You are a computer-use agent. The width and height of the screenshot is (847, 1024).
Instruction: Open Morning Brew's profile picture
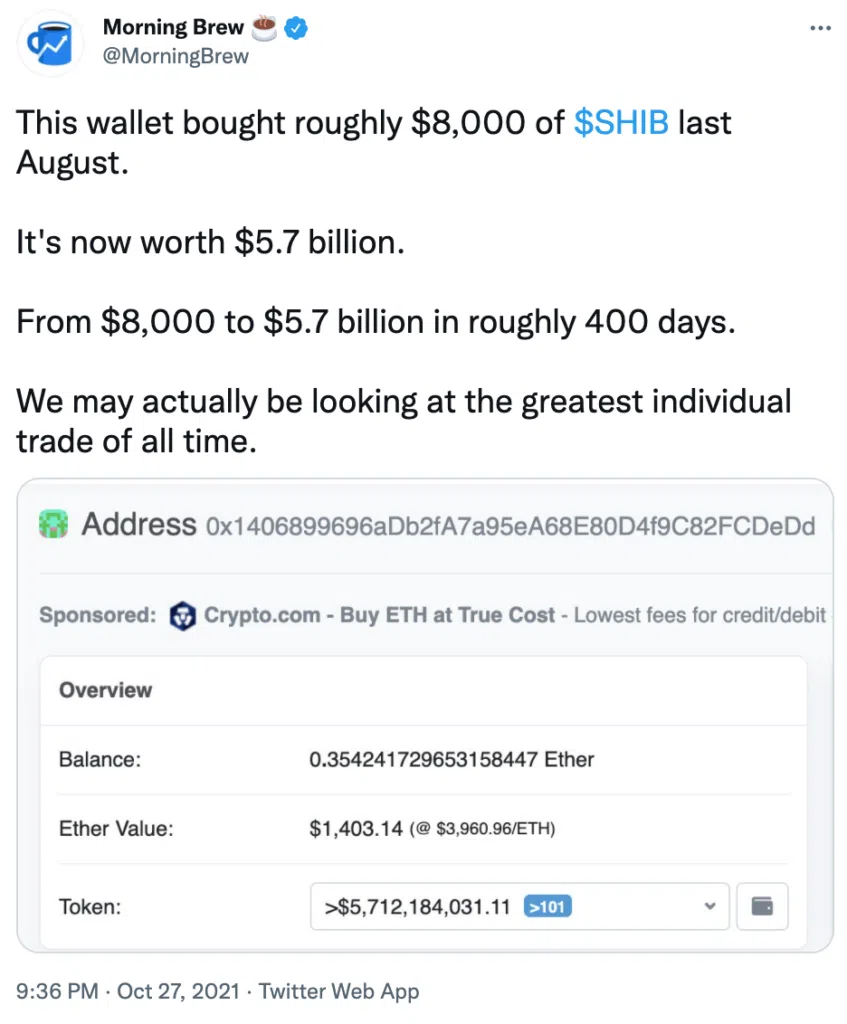click(50, 42)
